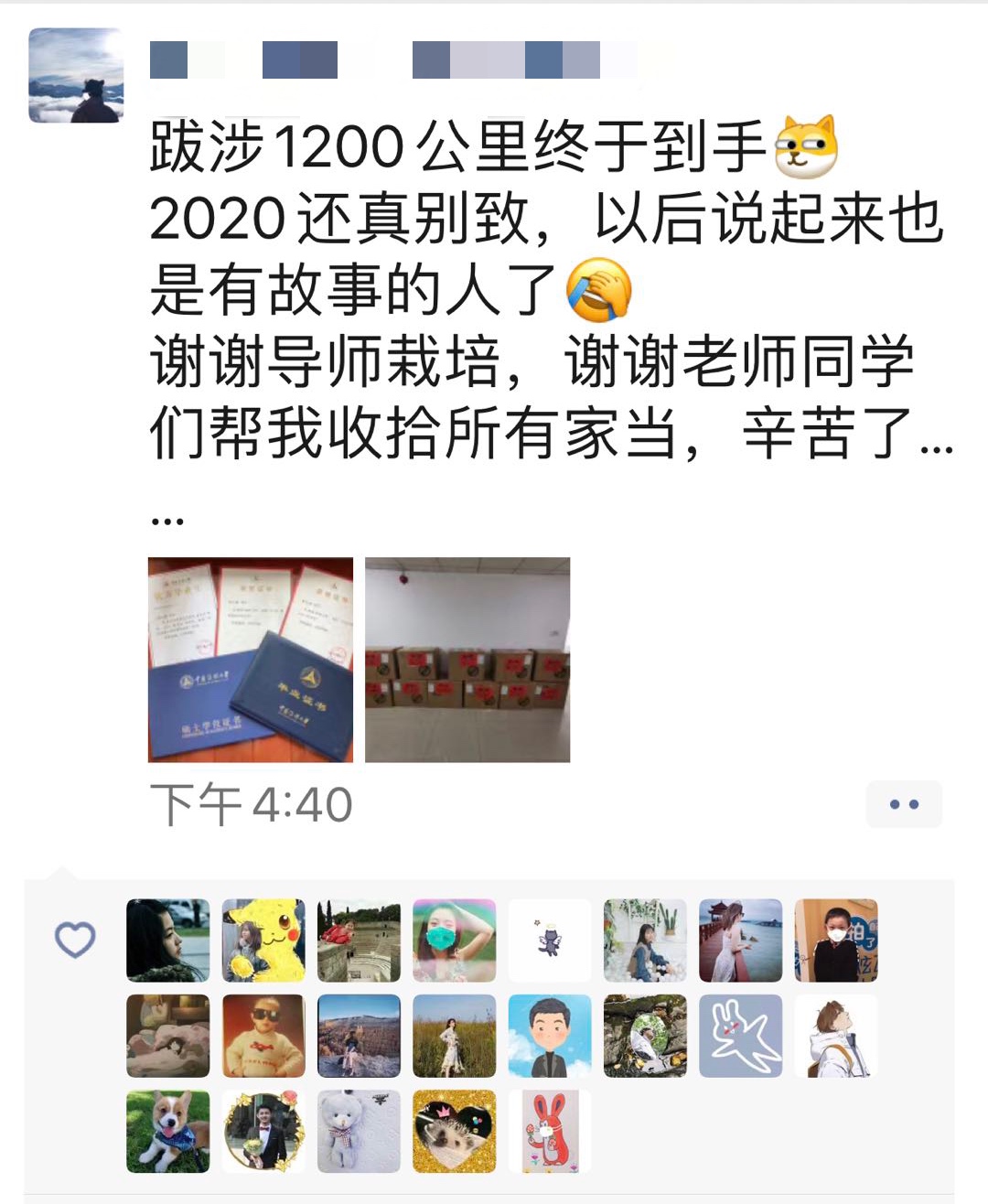988x1204 pixels.
Task: Open the green face mask woman's avatar
Action: pyautogui.click(x=454, y=941)
